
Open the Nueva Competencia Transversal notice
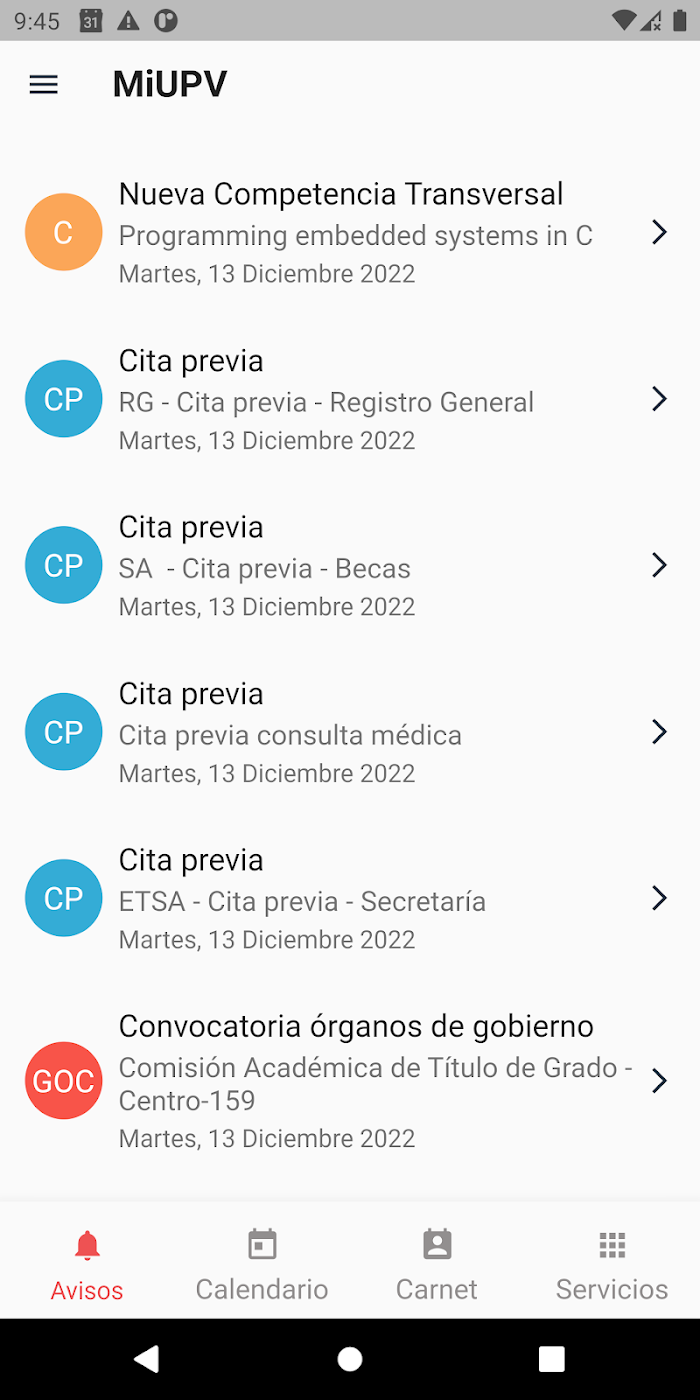point(350,232)
